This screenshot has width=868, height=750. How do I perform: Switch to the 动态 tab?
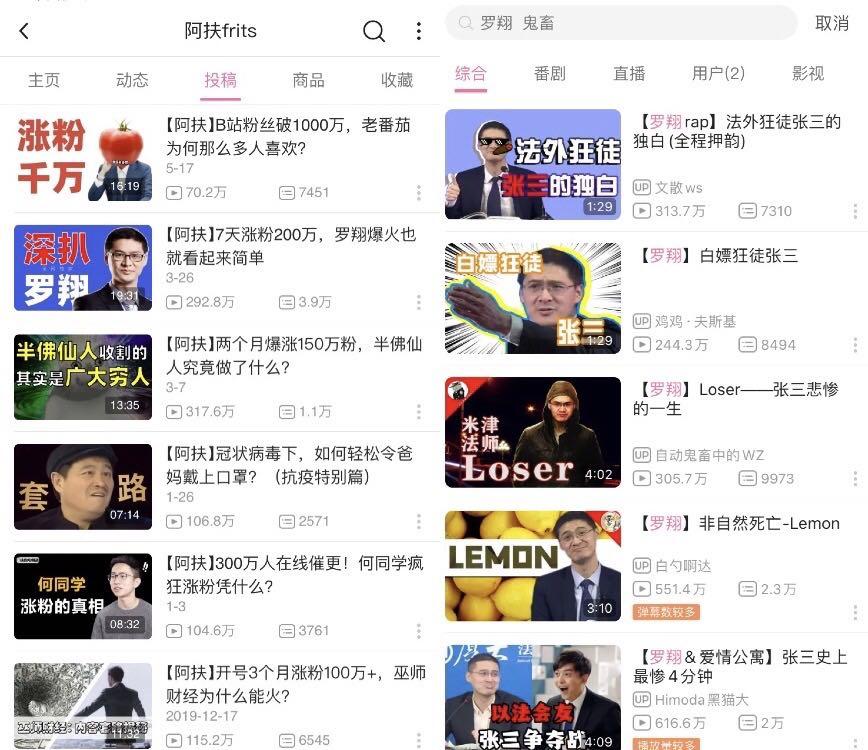[132, 80]
